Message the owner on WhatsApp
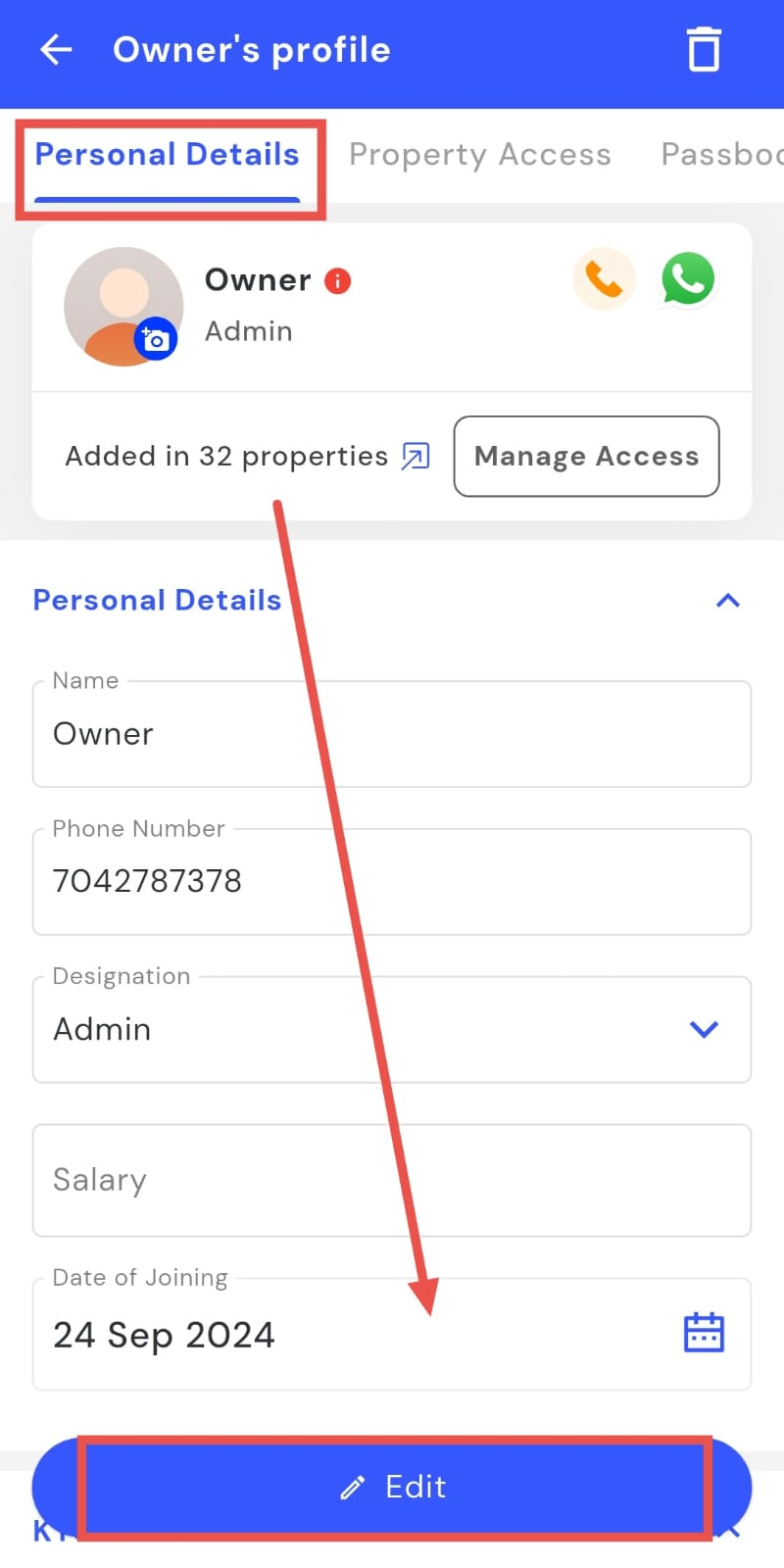 click(x=688, y=279)
